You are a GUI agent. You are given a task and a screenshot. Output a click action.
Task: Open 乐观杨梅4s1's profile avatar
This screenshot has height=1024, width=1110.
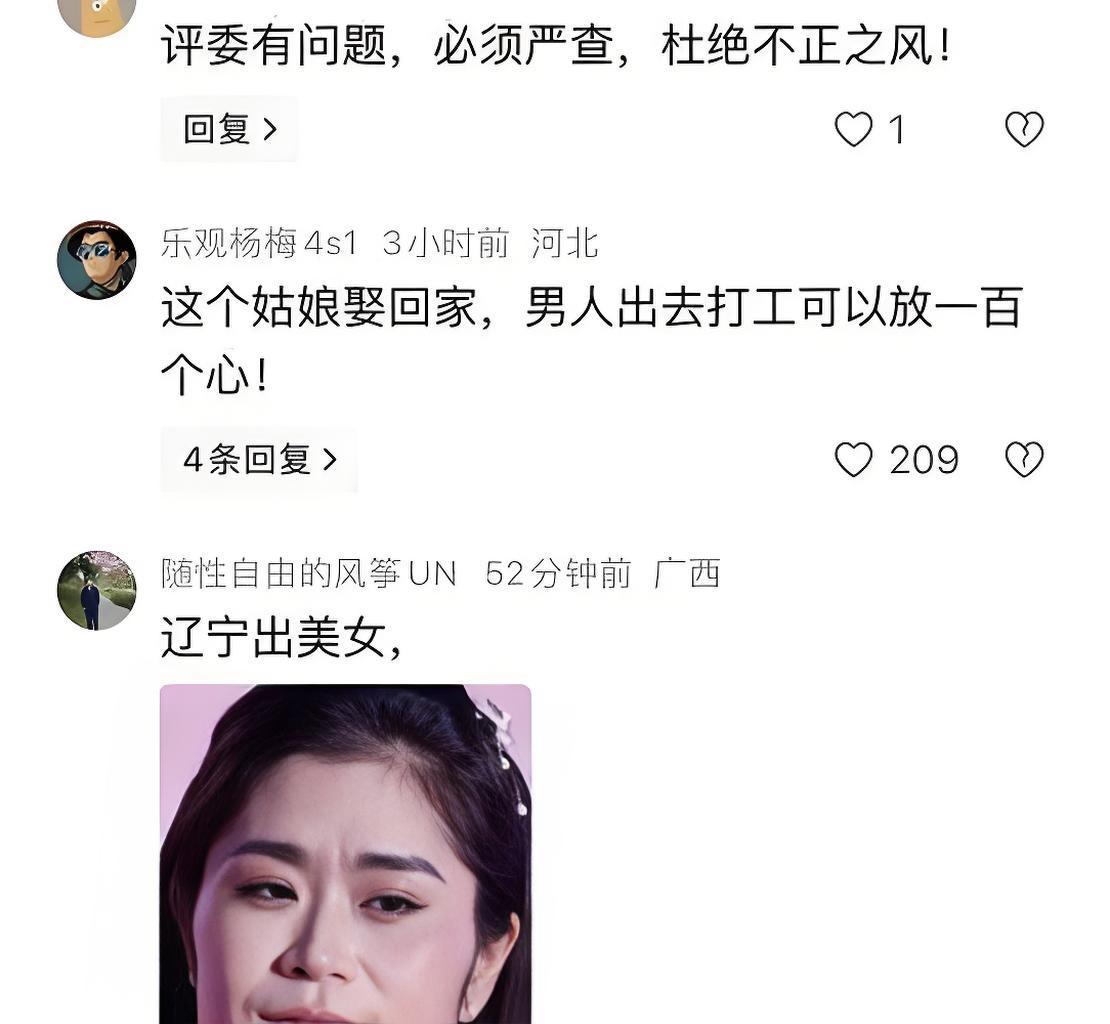pyautogui.click(x=97, y=260)
